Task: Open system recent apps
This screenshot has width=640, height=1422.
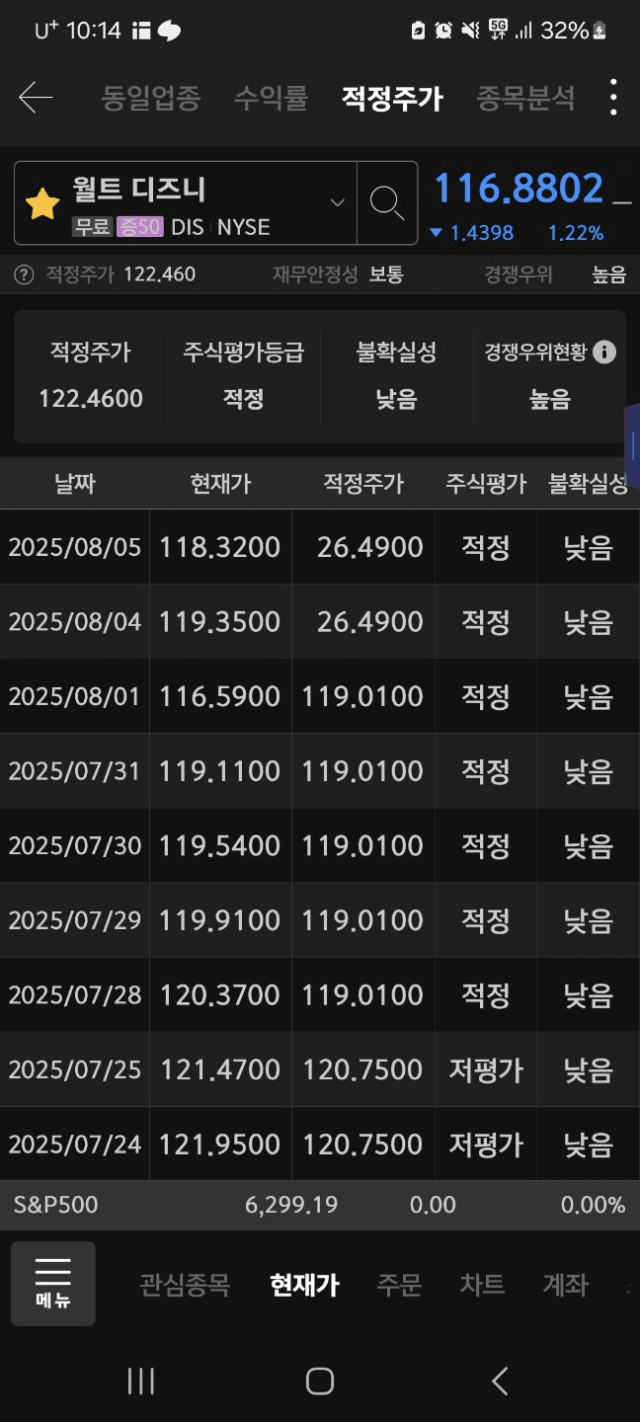Action: point(141,1381)
